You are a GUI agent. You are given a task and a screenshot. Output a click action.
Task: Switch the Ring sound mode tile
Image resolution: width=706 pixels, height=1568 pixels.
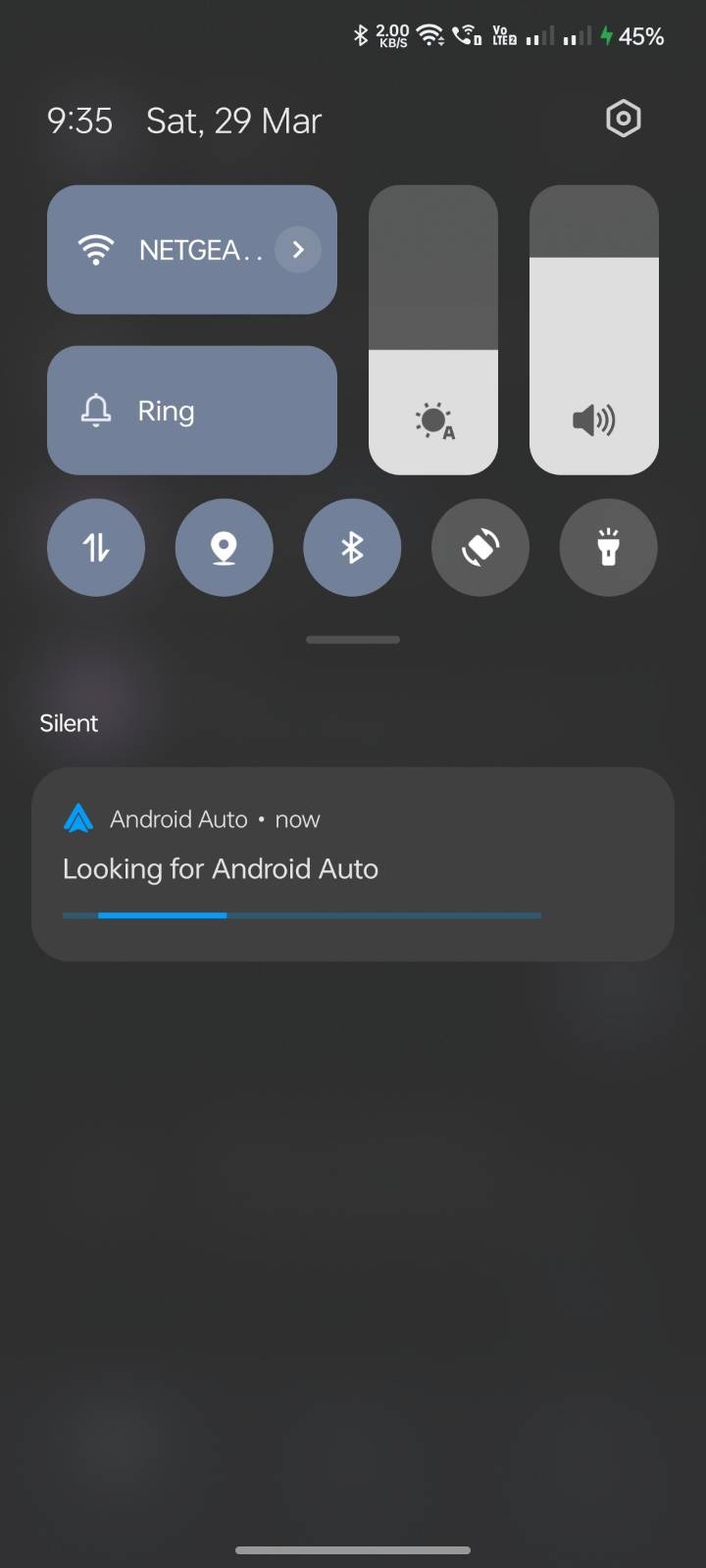pyautogui.click(x=191, y=411)
